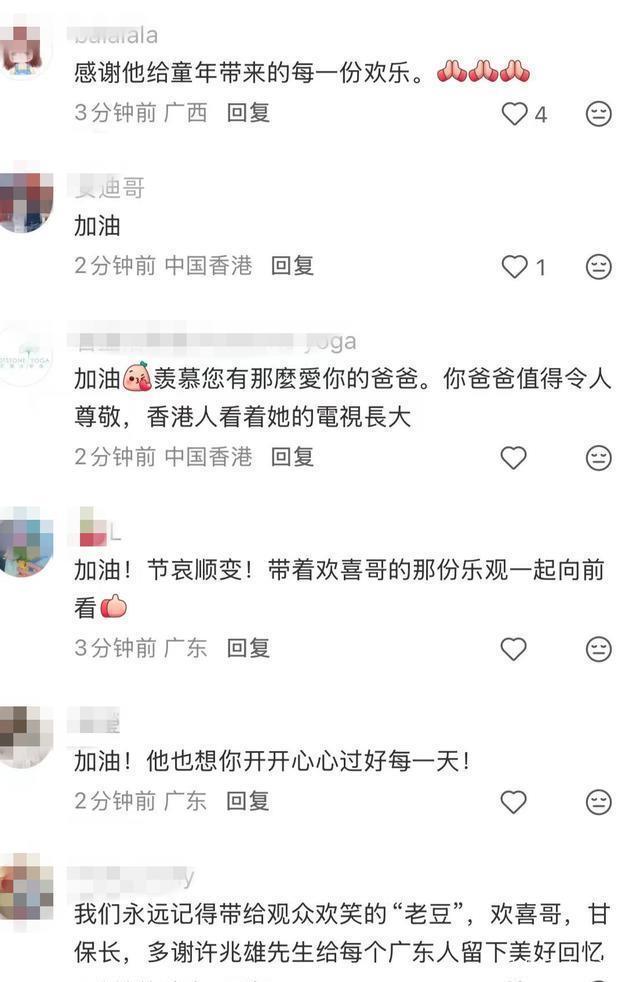Reply to the comment '他也想你开开心心过好每一天'
The image size is (640, 982).
point(248,801)
